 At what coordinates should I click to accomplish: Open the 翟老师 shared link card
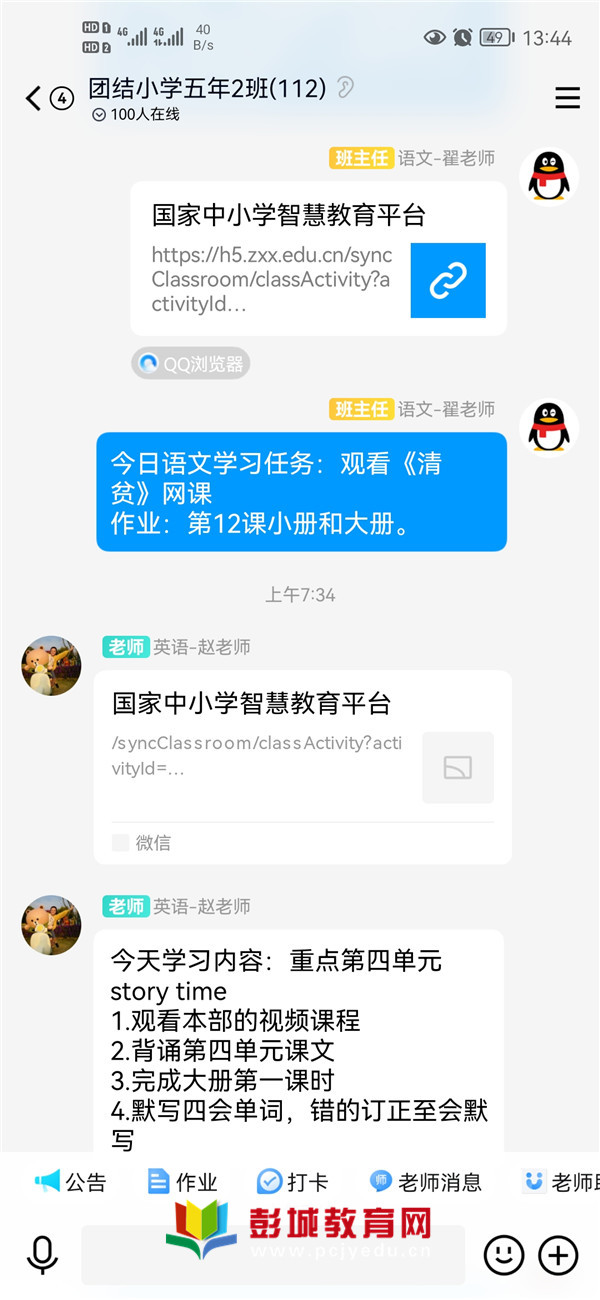318,258
